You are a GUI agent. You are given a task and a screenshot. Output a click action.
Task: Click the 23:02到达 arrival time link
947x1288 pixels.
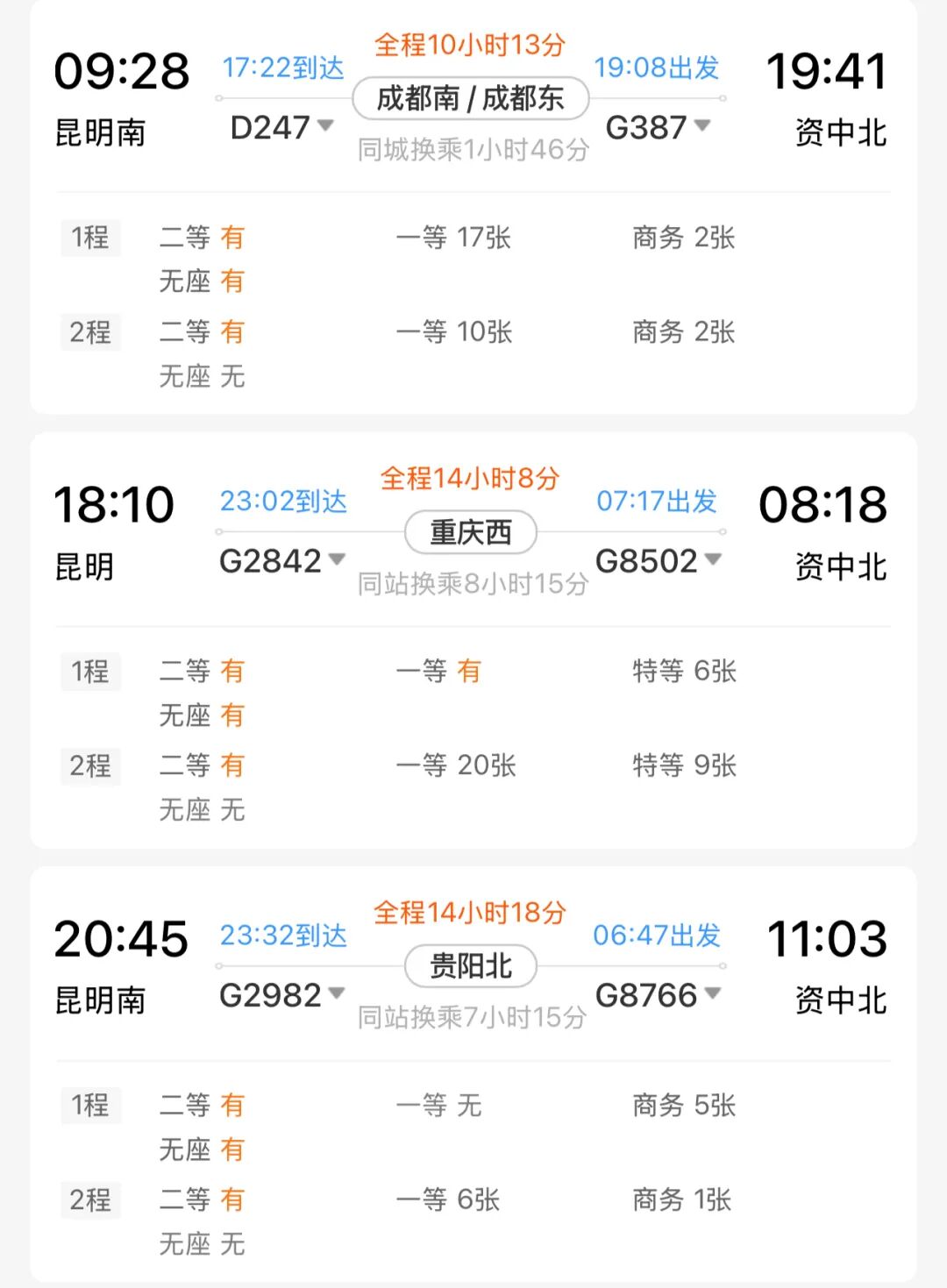282,502
